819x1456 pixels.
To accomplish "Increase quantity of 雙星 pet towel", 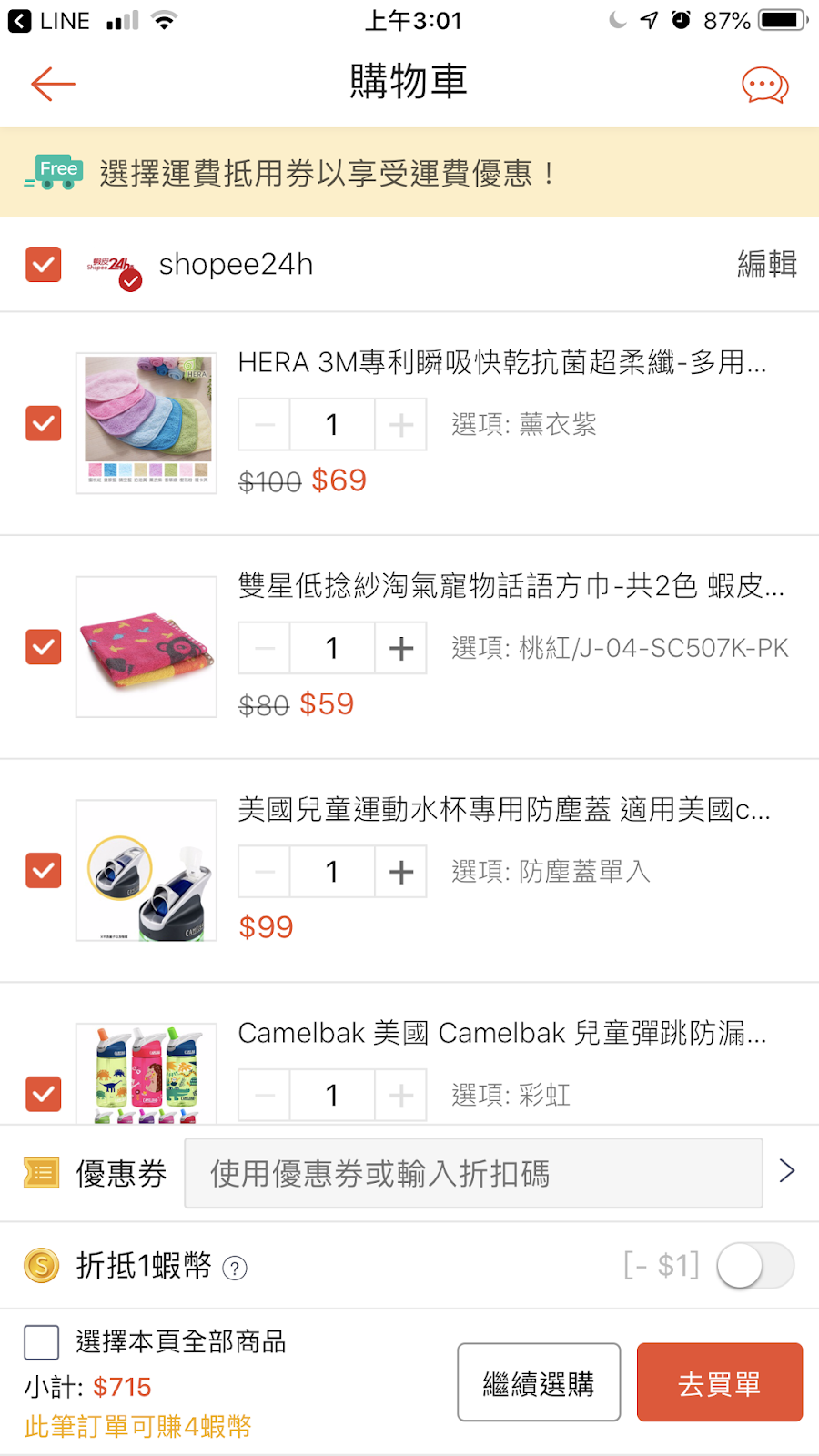I will [x=401, y=648].
